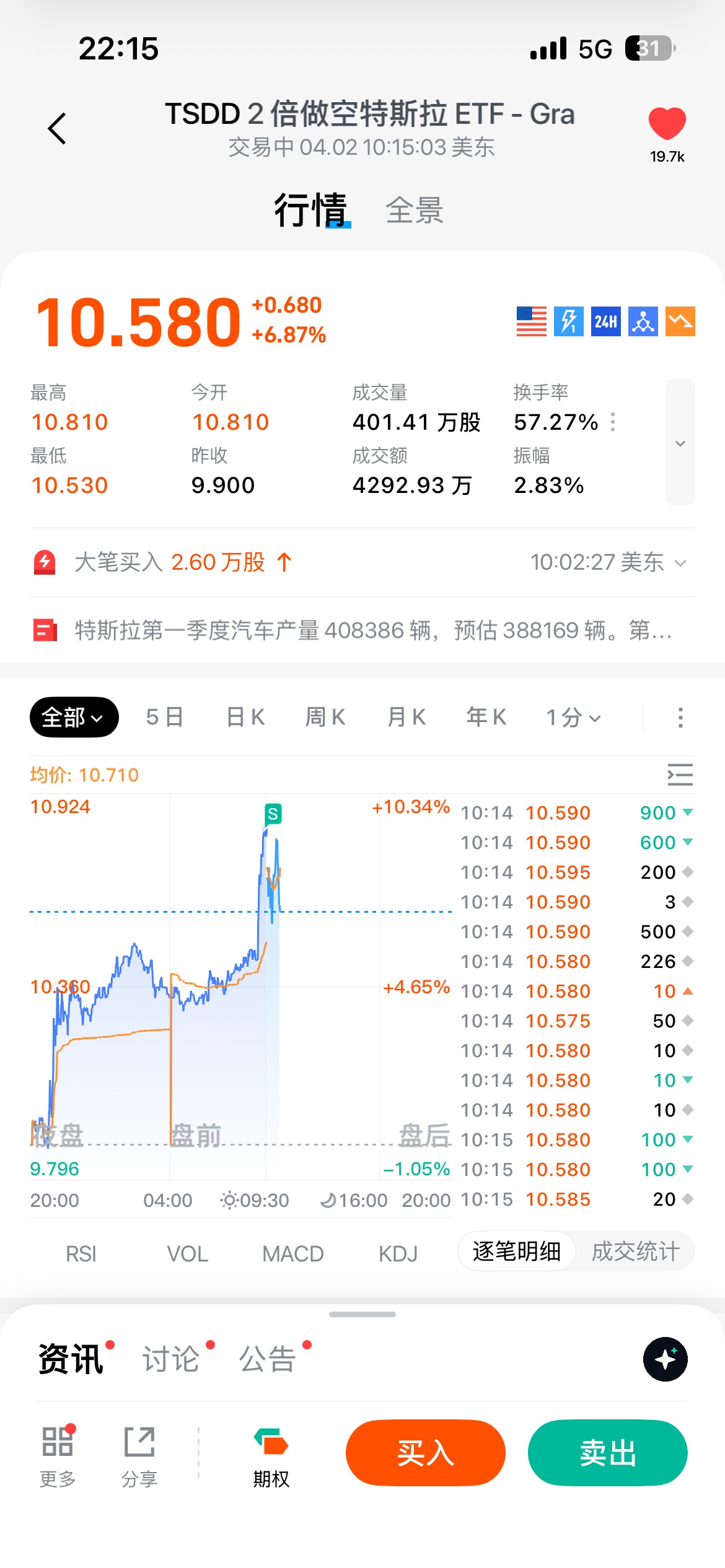Tap the 卖出 sell button
This screenshot has height=1568, width=725.
(x=607, y=1453)
